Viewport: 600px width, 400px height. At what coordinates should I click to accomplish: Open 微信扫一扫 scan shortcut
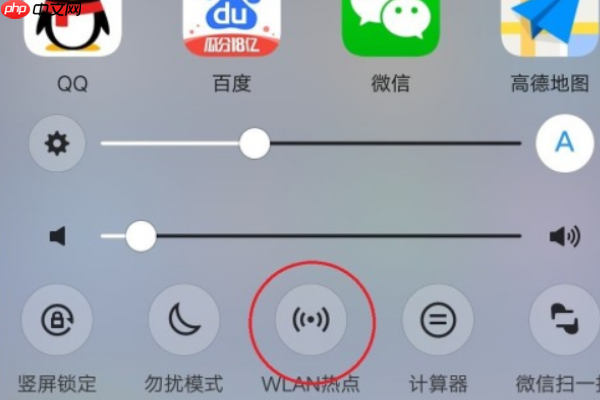(563, 321)
